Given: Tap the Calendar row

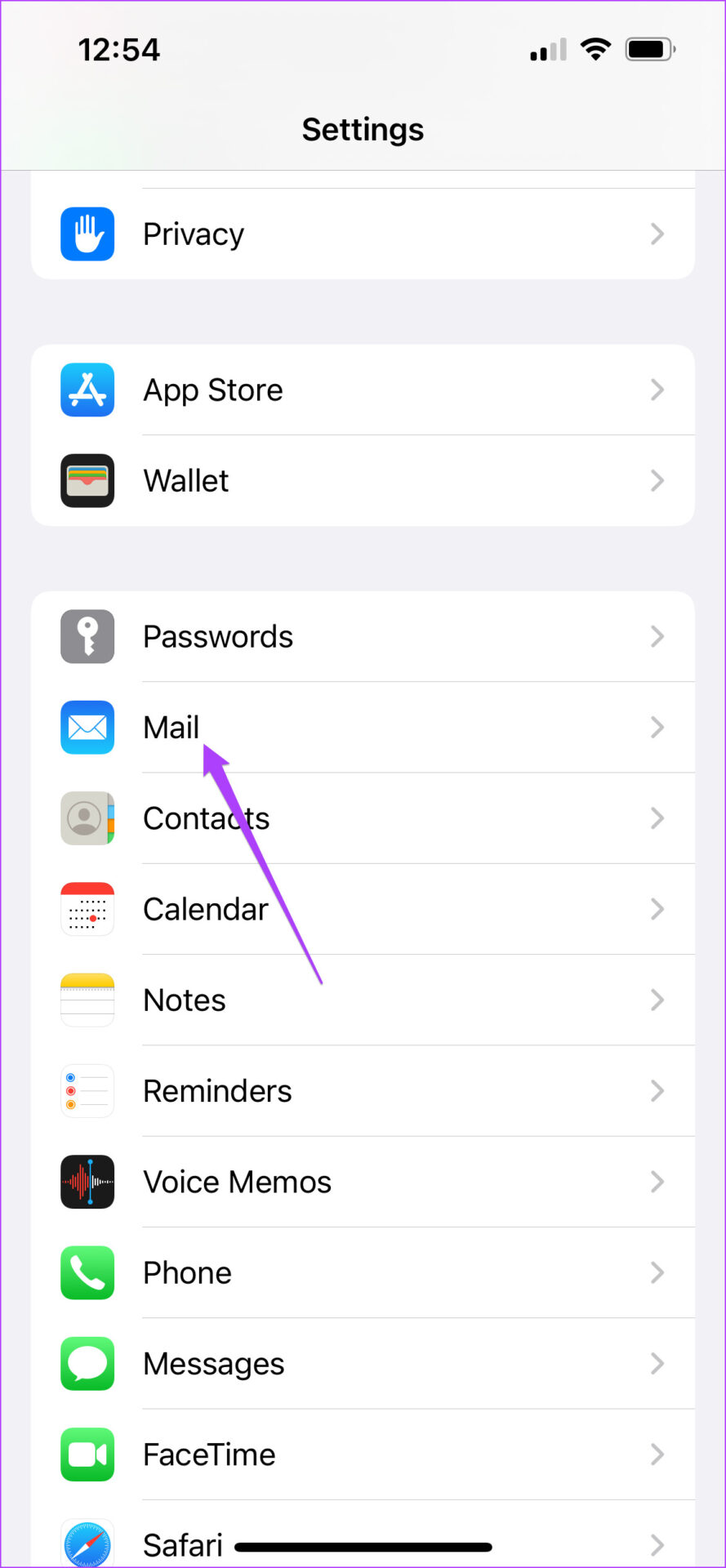Looking at the screenshot, I should [363, 910].
